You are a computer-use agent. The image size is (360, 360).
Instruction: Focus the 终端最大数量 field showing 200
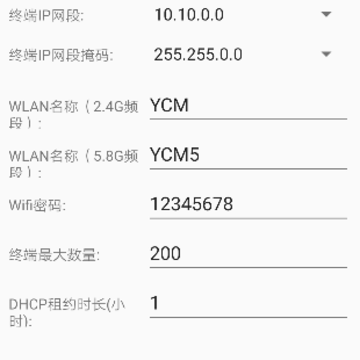click(248, 255)
